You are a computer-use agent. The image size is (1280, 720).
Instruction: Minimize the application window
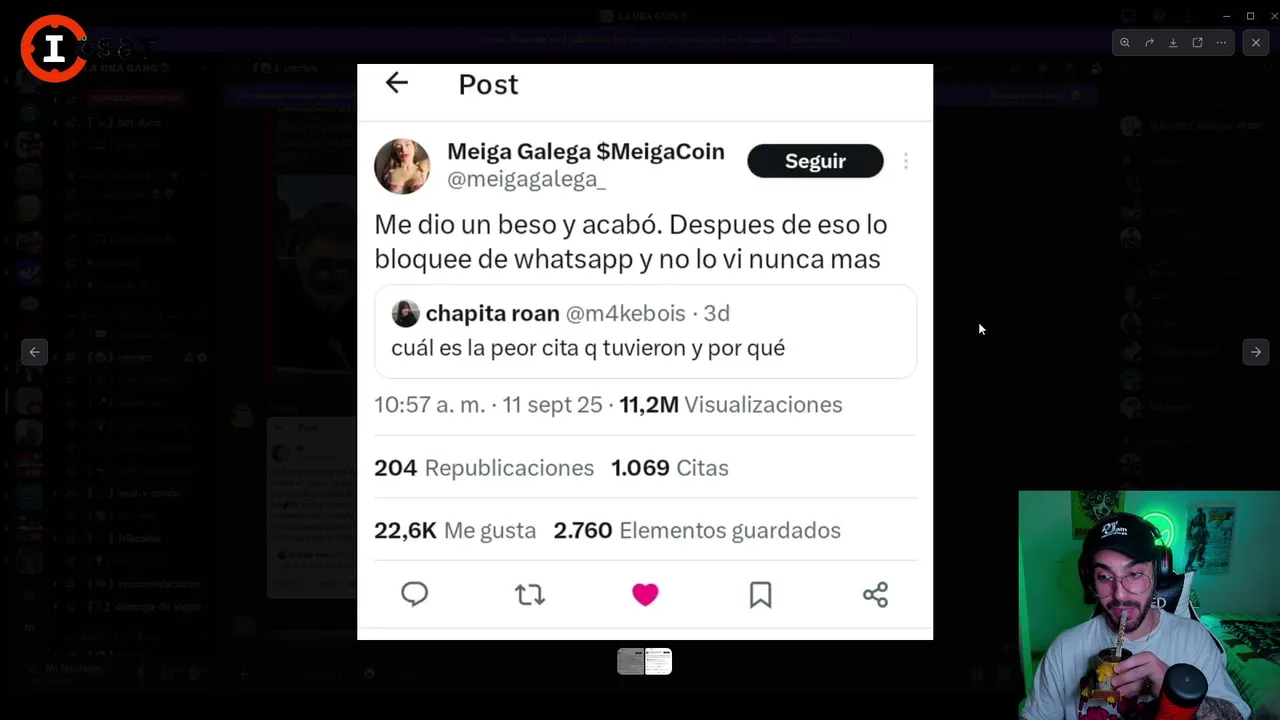click(1226, 16)
